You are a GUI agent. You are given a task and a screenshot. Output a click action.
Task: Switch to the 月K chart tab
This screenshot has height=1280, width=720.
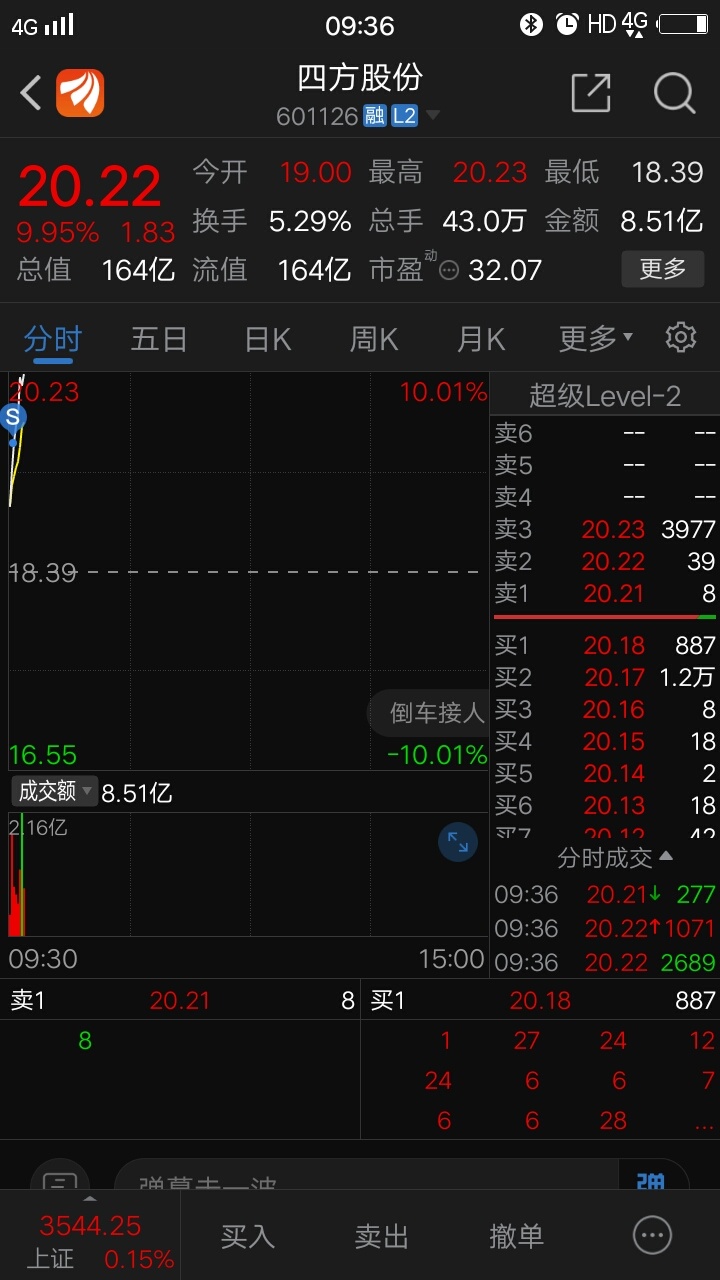click(481, 339)
